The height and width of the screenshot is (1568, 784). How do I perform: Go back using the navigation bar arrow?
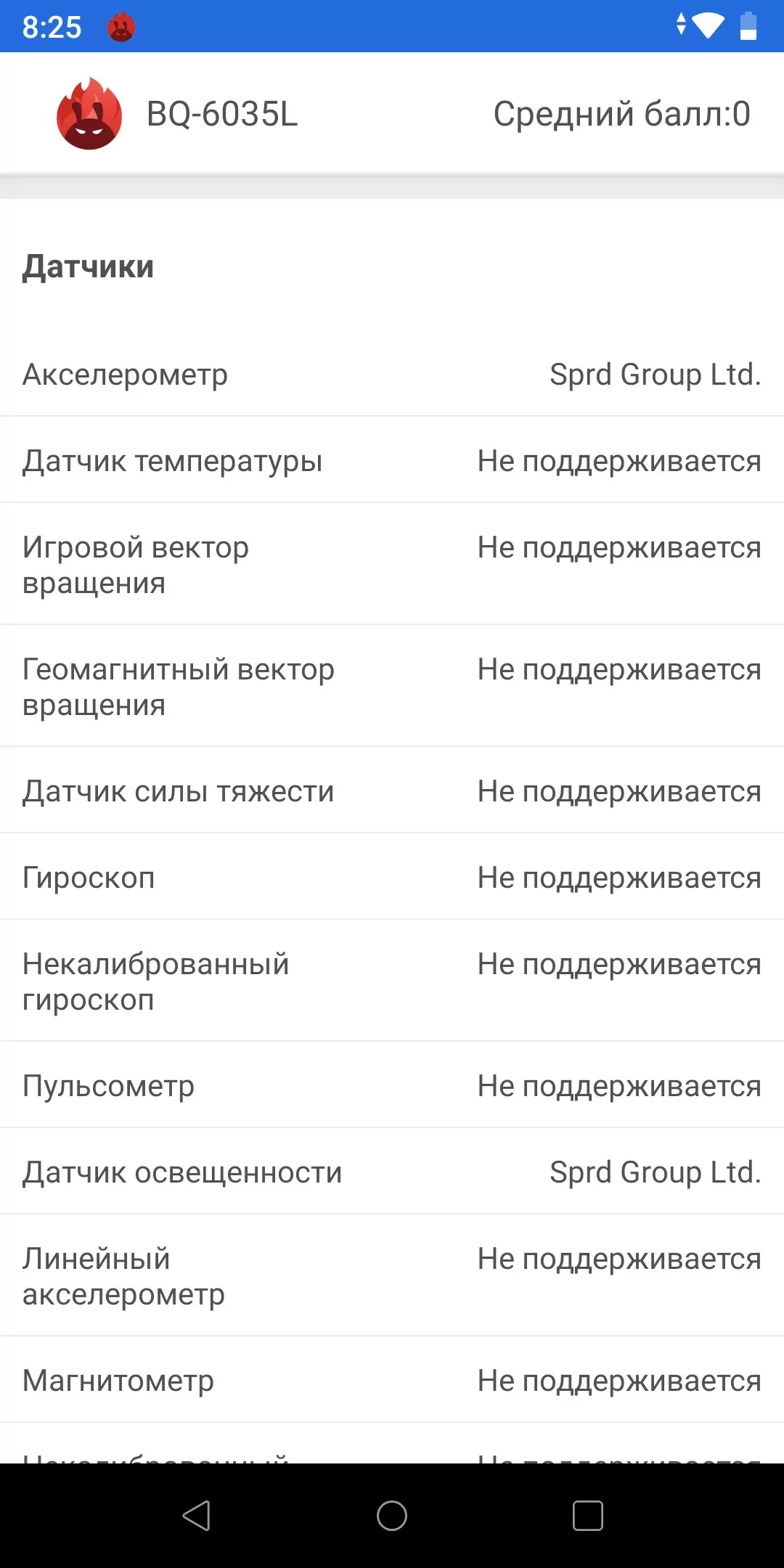[197, 1516]
